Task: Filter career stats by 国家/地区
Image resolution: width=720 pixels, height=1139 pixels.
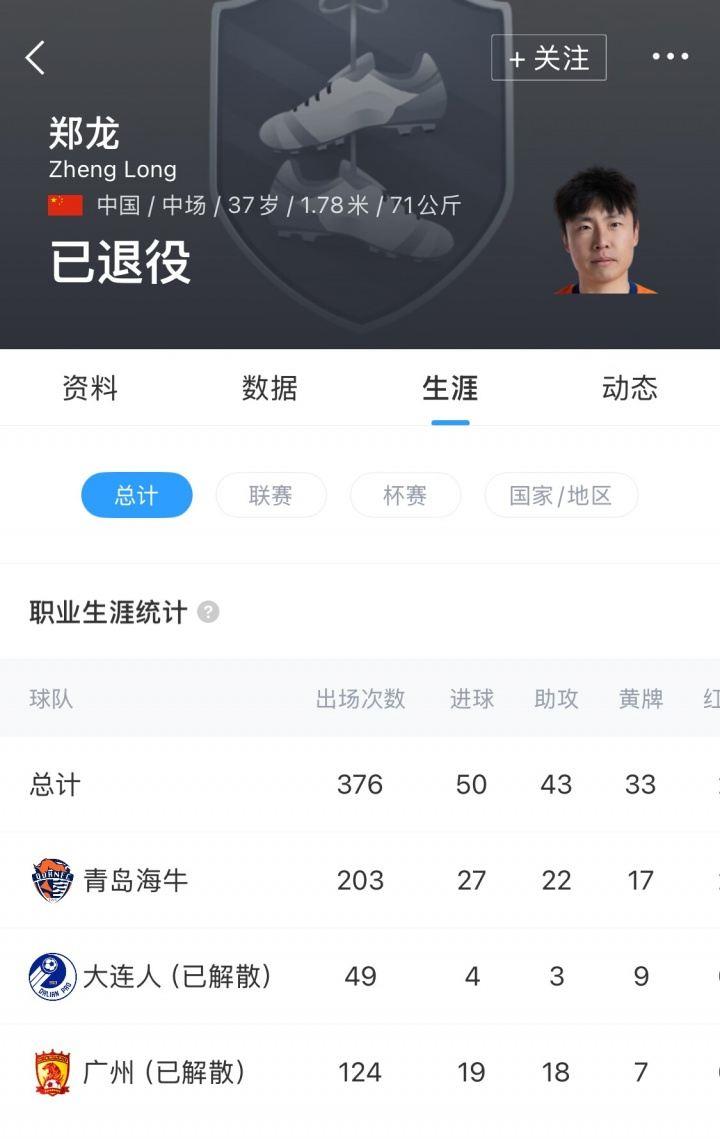Action: pos(561,495)
